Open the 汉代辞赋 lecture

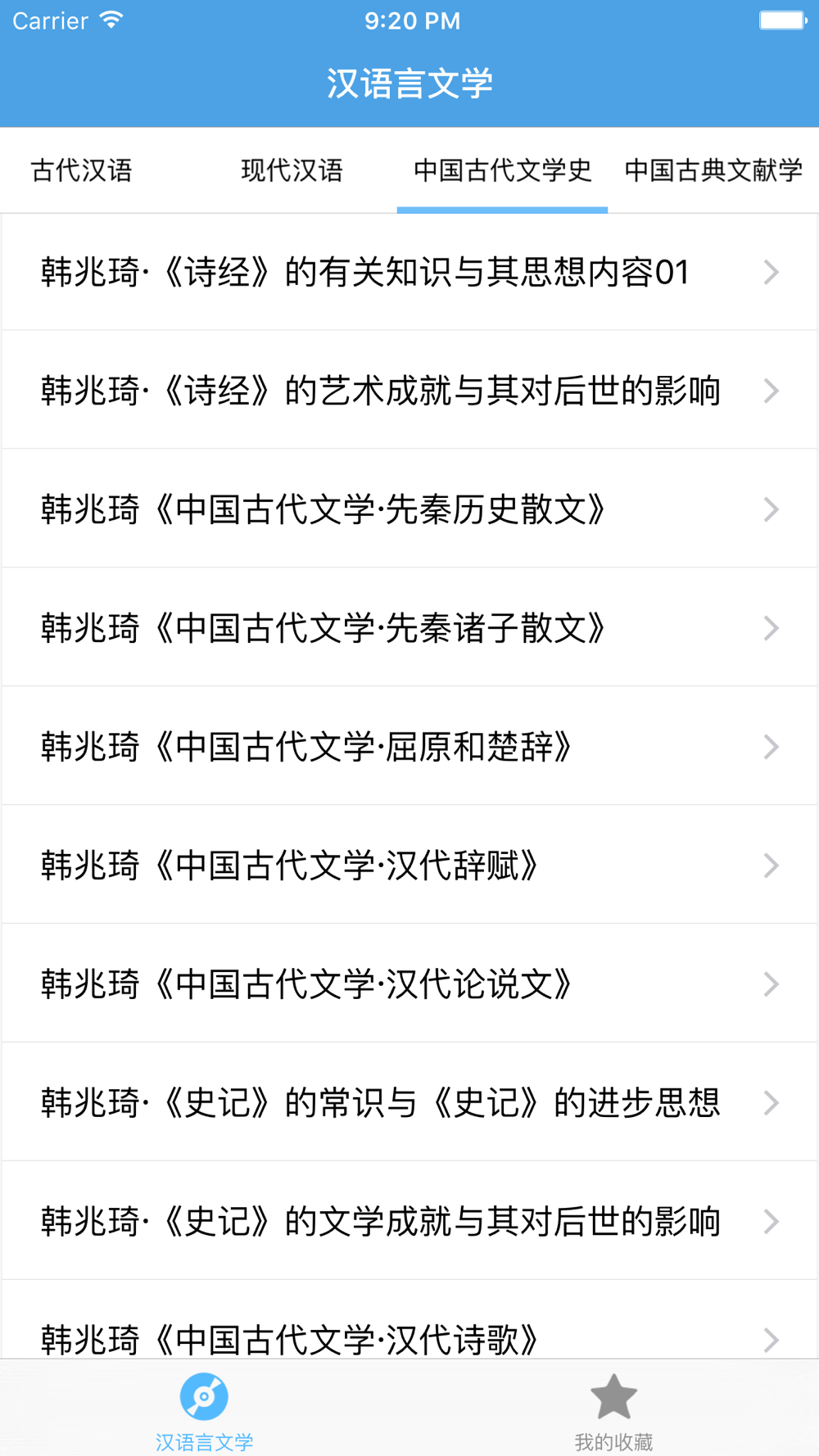(409, 866)
